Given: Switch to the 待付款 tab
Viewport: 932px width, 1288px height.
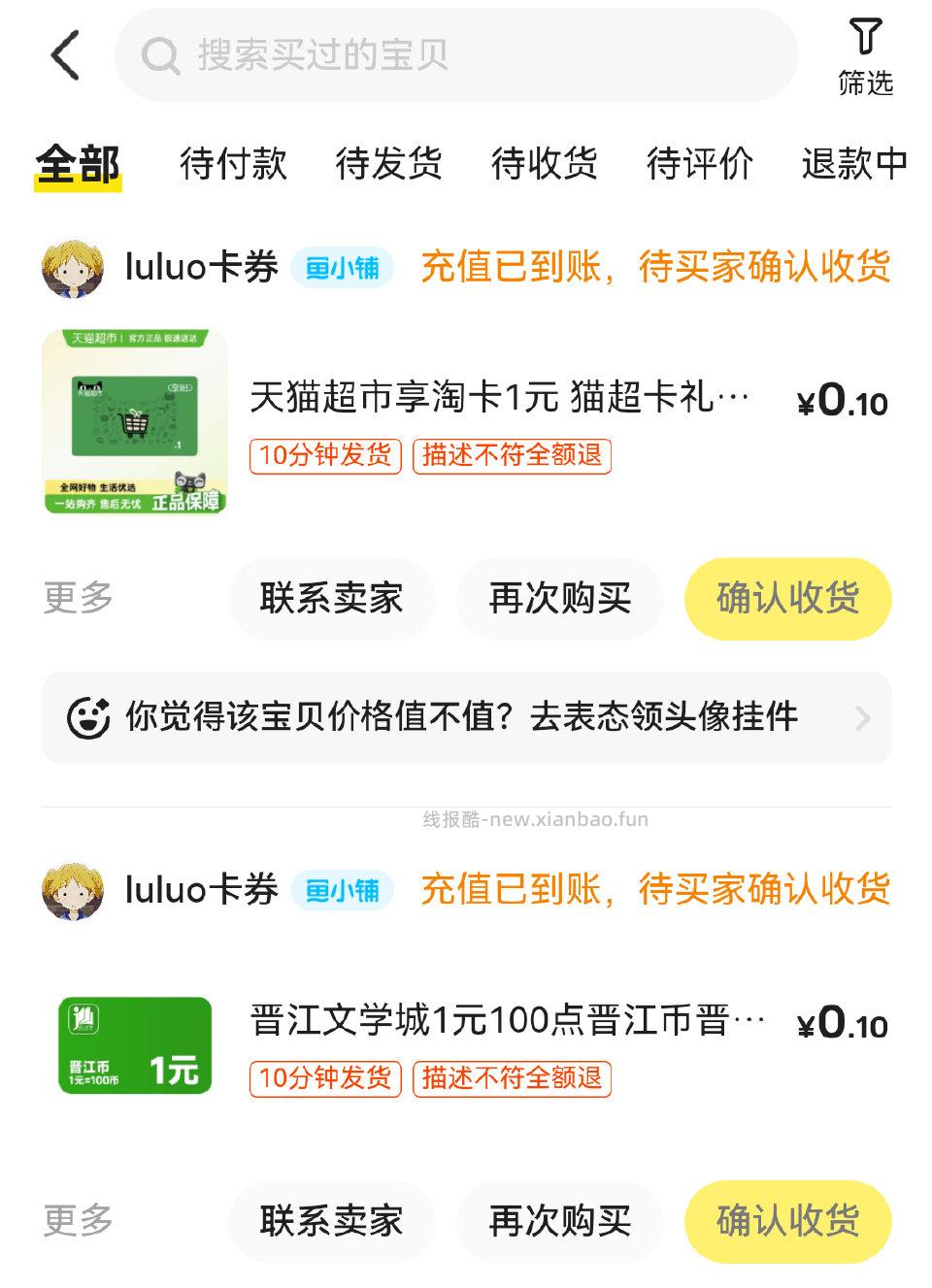Looking at the screenshot, I should [233, 165].
